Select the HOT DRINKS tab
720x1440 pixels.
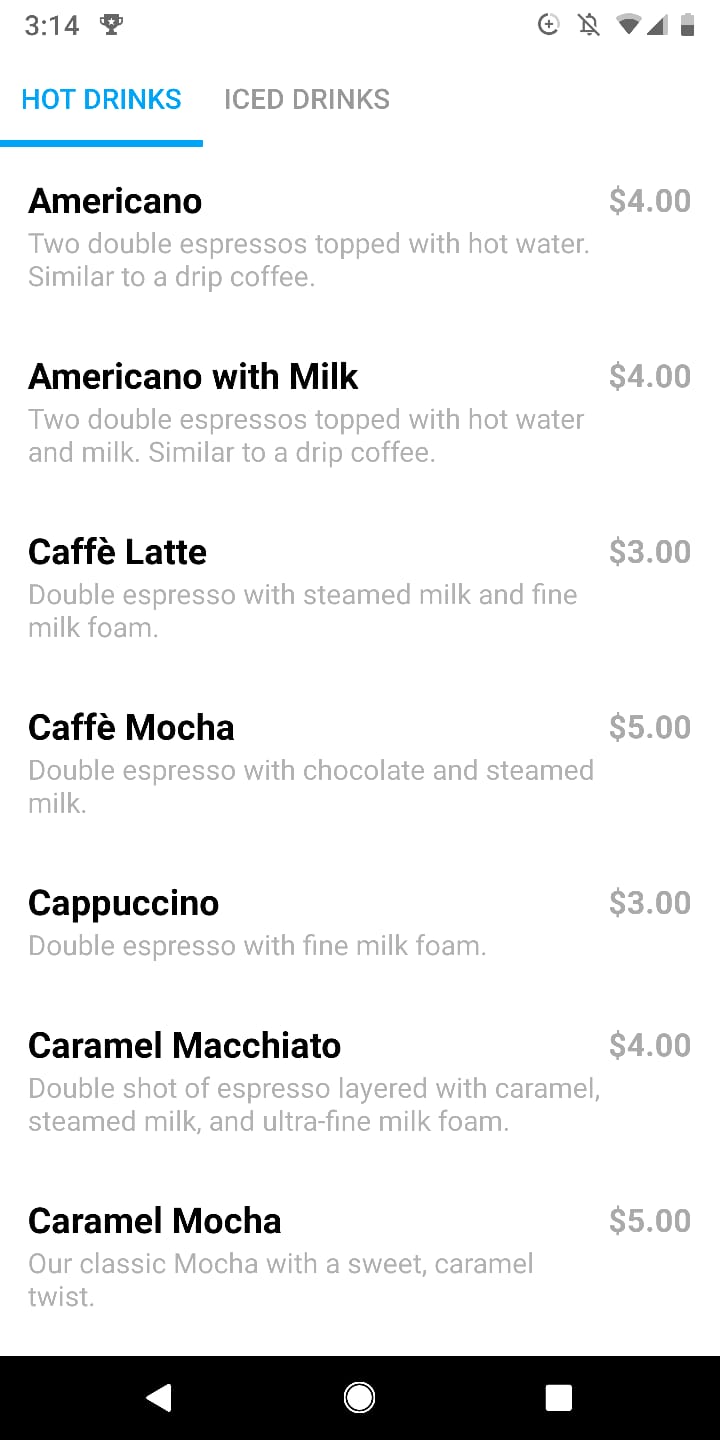tap(101, 99)
